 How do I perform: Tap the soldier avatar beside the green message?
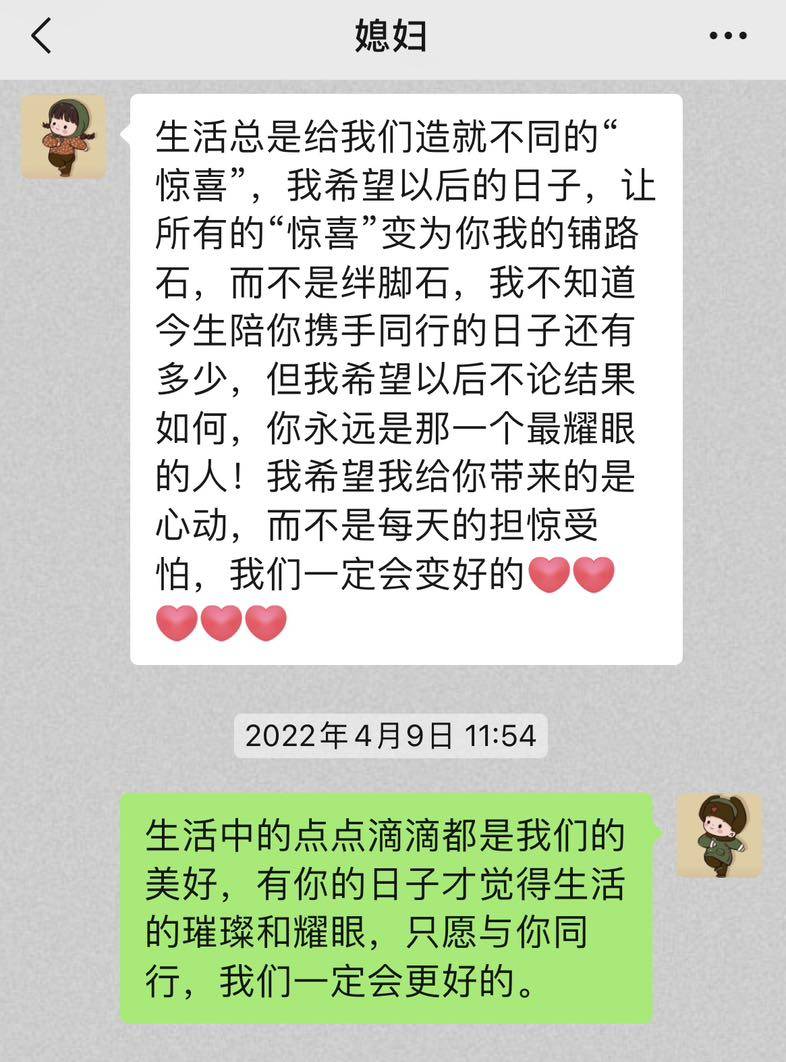pos(719,836)
